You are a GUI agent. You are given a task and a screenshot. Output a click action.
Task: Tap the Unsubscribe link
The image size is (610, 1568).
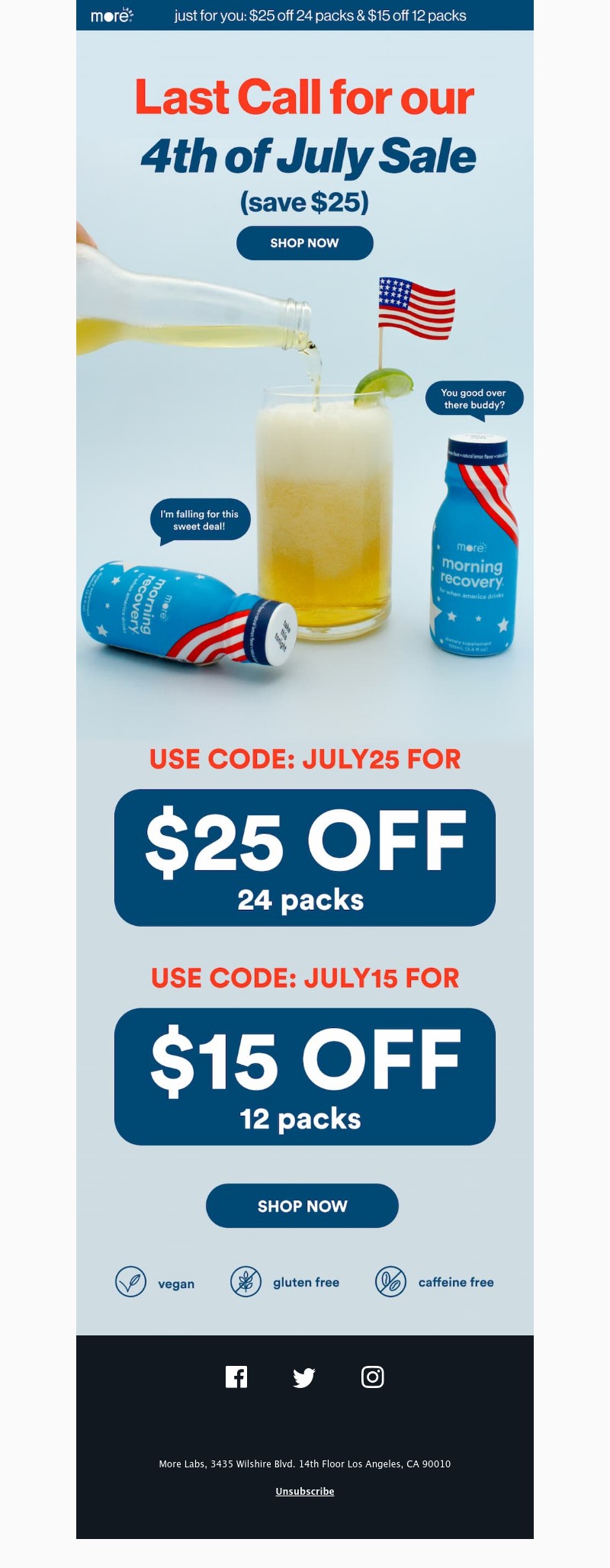[305, 1491]
